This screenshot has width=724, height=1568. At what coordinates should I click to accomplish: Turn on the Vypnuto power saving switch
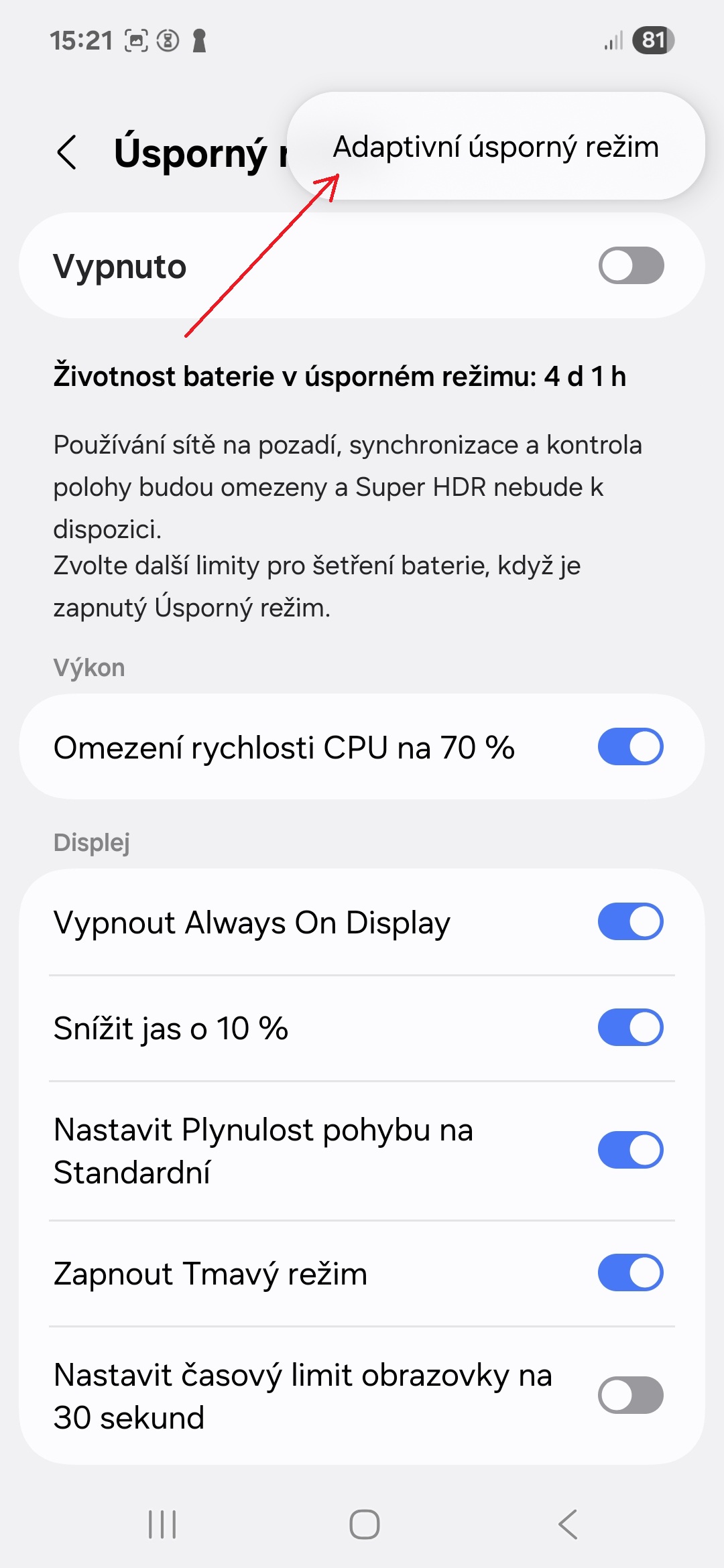tap(631, 265)
